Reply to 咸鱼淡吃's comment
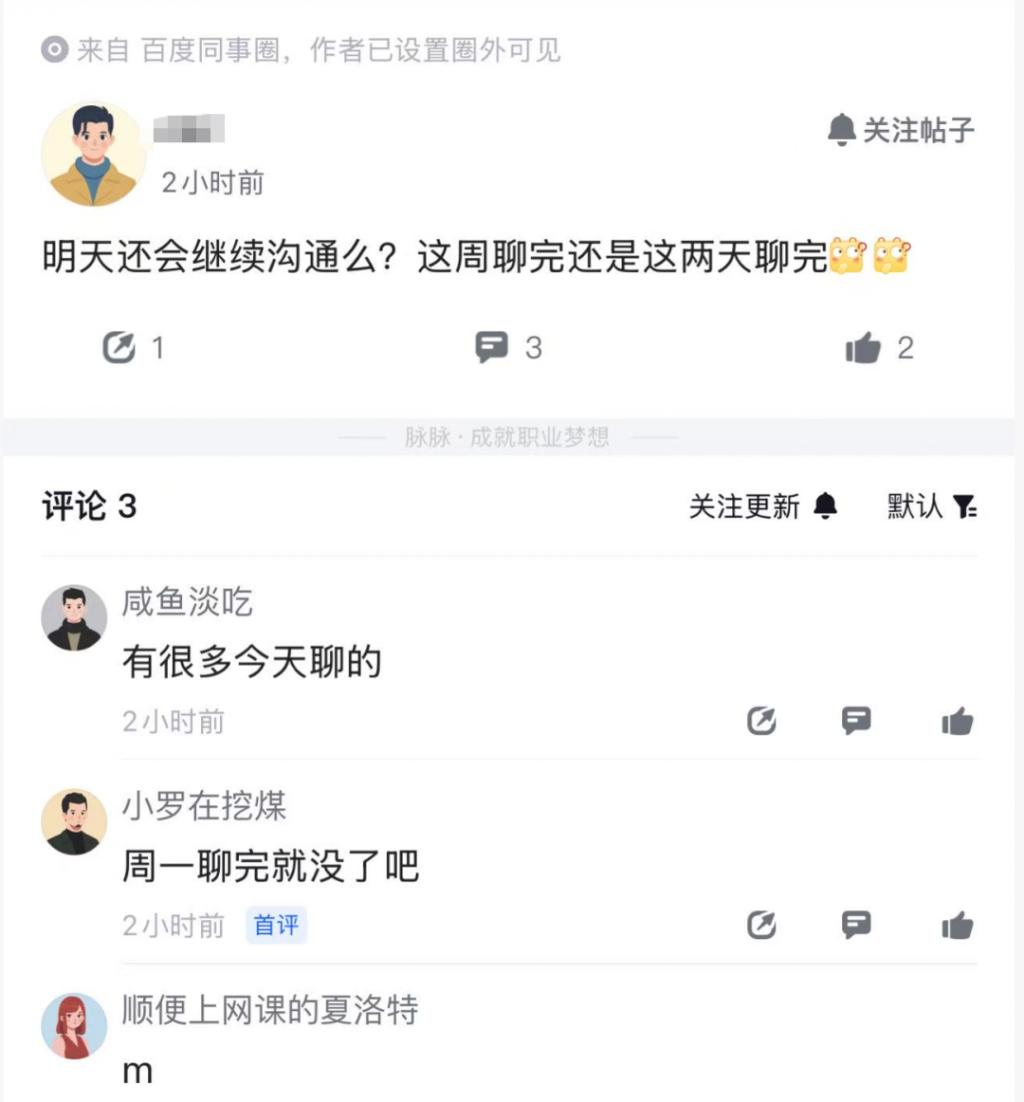Screen dimensions: 1024x1102 pos(856,721)
